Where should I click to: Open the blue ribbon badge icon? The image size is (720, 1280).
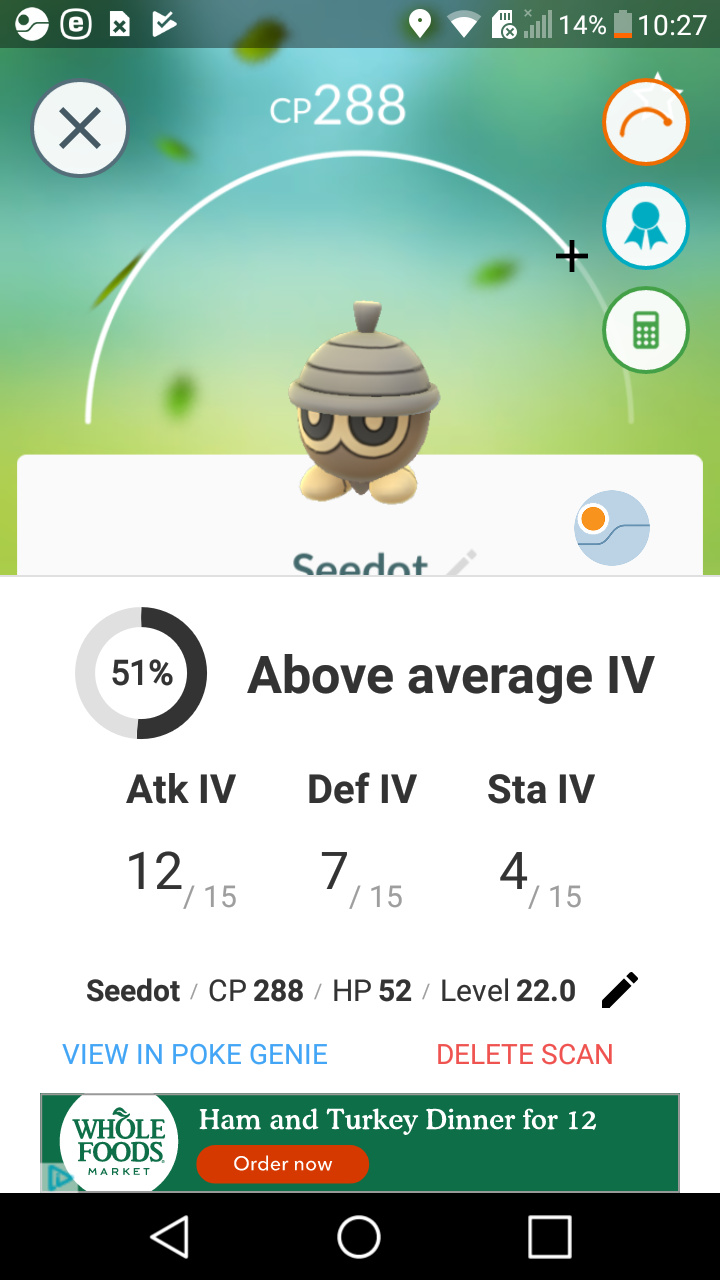coord(646,226)
